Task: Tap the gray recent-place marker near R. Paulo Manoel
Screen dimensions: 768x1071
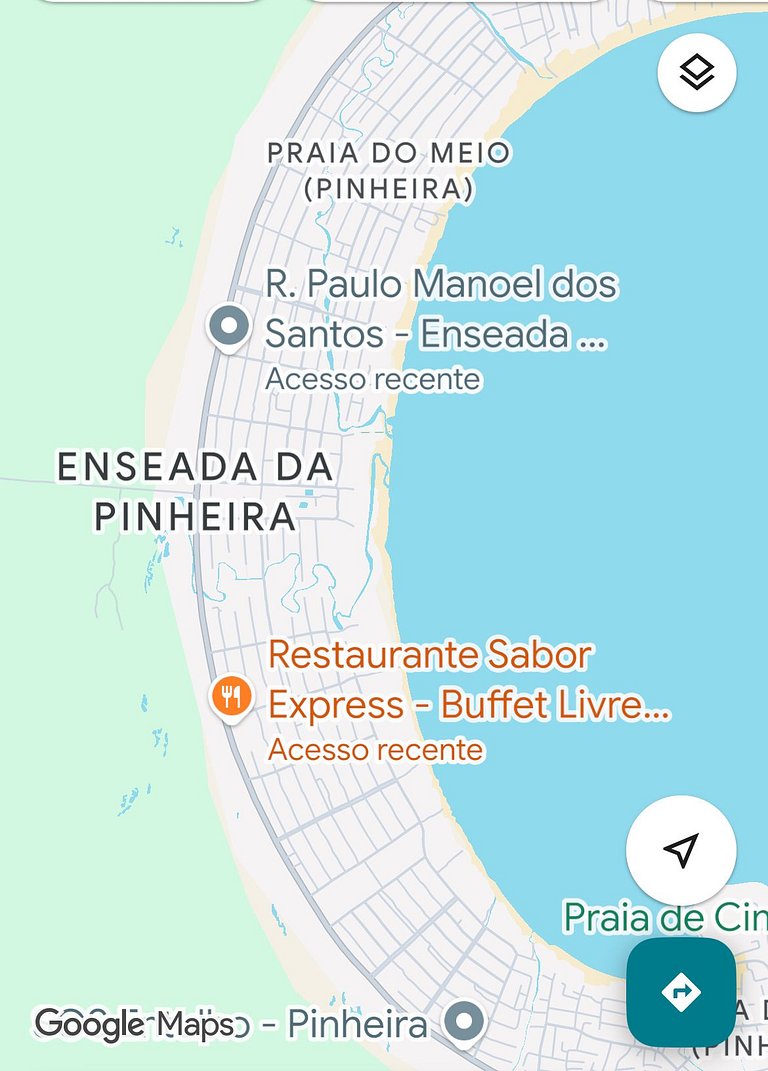Action: (x=229, y=323)
